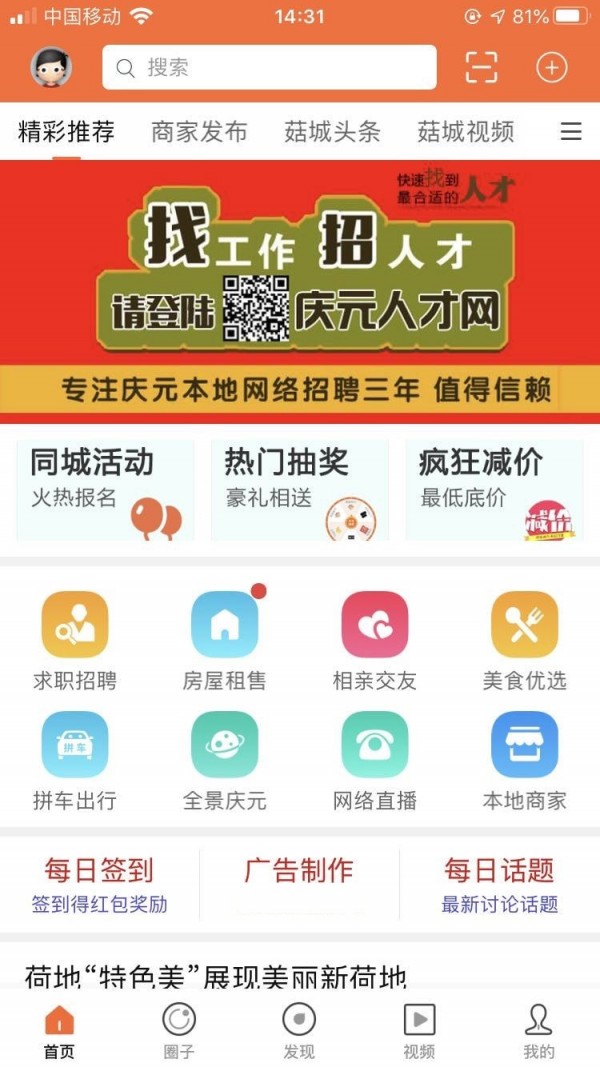The width and height of the screenshot is (600, 1067).
Task: Open 拼车出行 carpool section
Action: click(75, 760)
